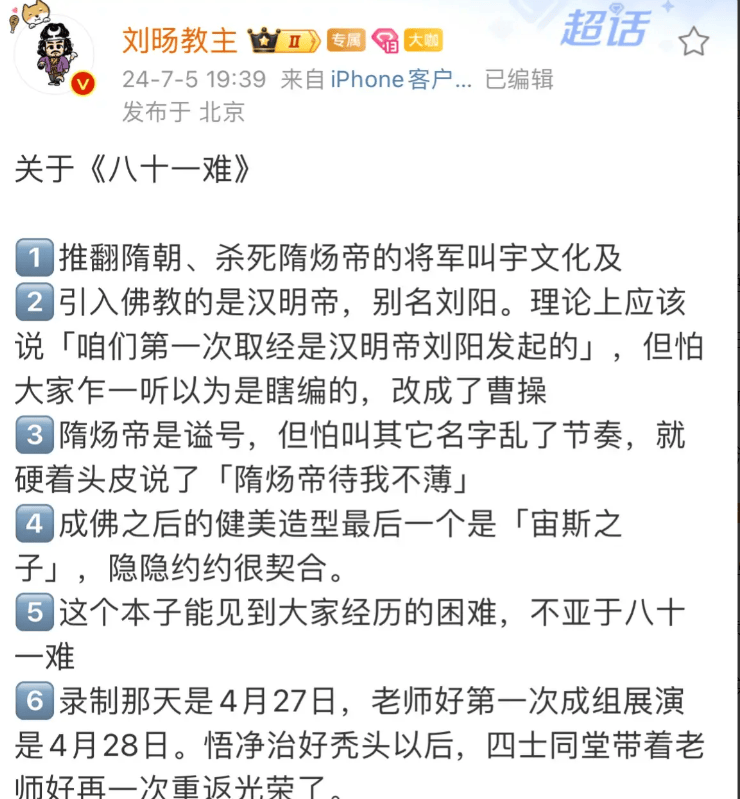Open 刘旸教主's profile avatar
This screenshot has height=799, width=740.
pos(54,58)
